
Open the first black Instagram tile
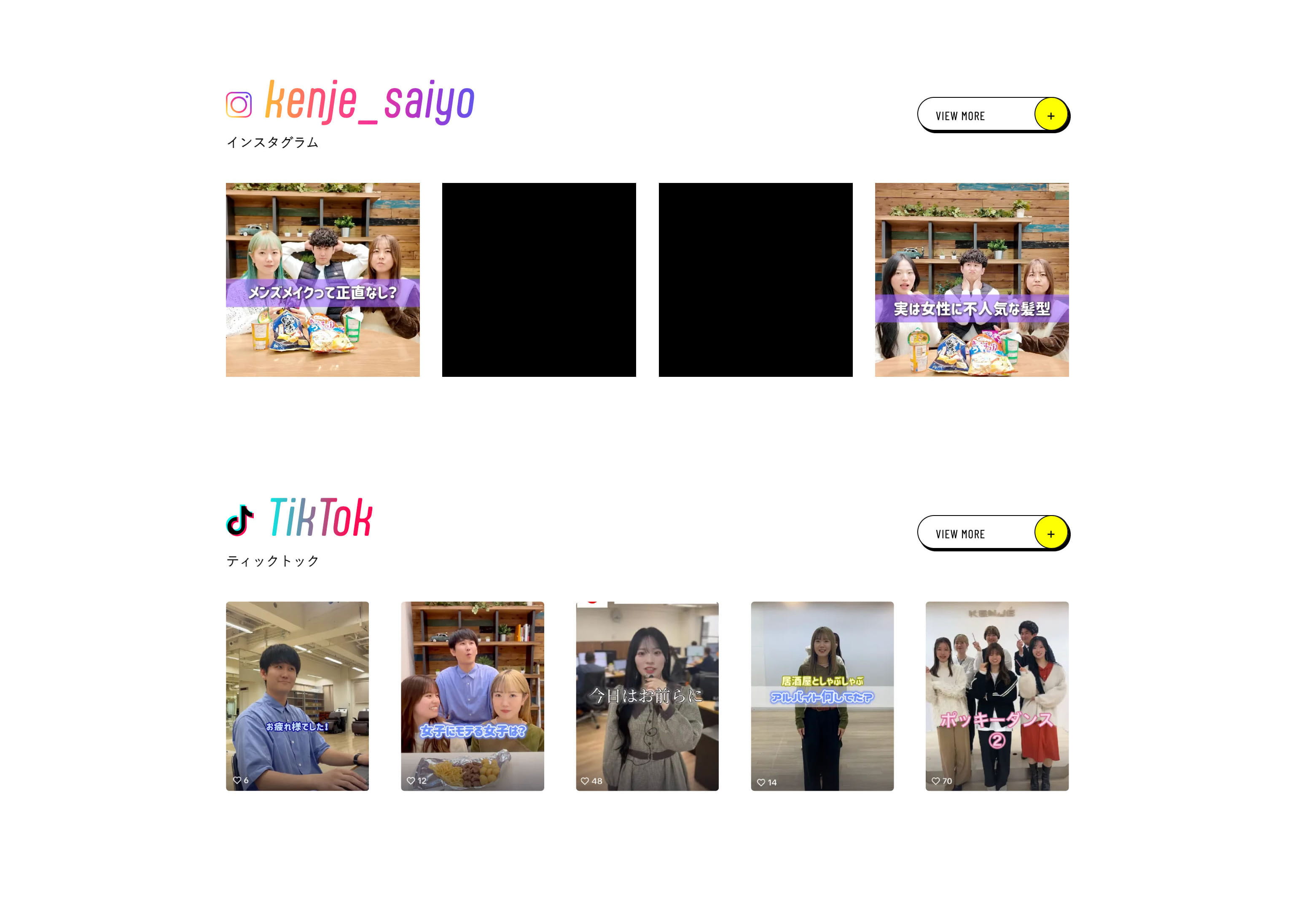[x=539, y=279]
